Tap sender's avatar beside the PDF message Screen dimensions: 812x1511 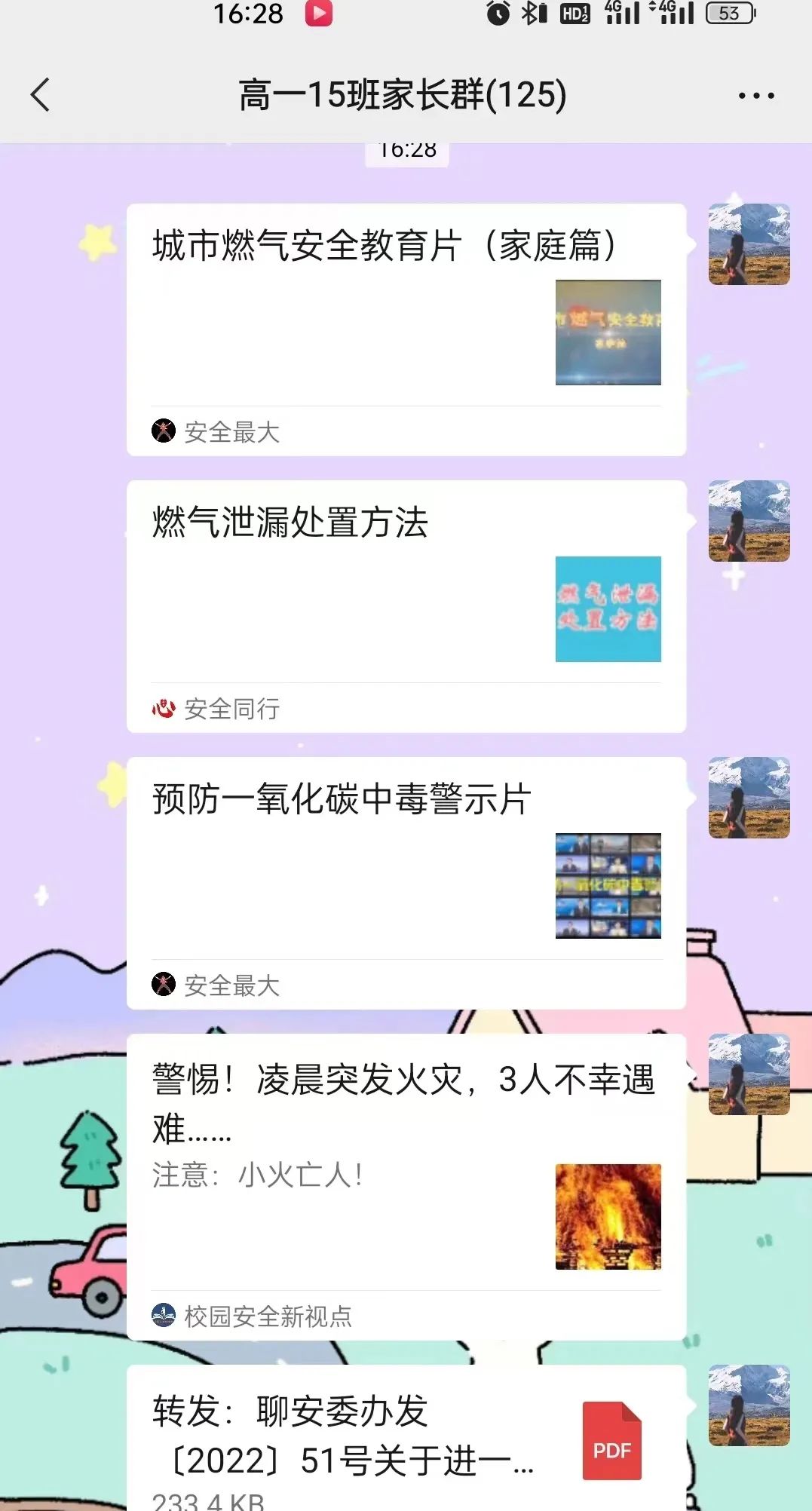pyautogui.click(x=749, y=1405)
